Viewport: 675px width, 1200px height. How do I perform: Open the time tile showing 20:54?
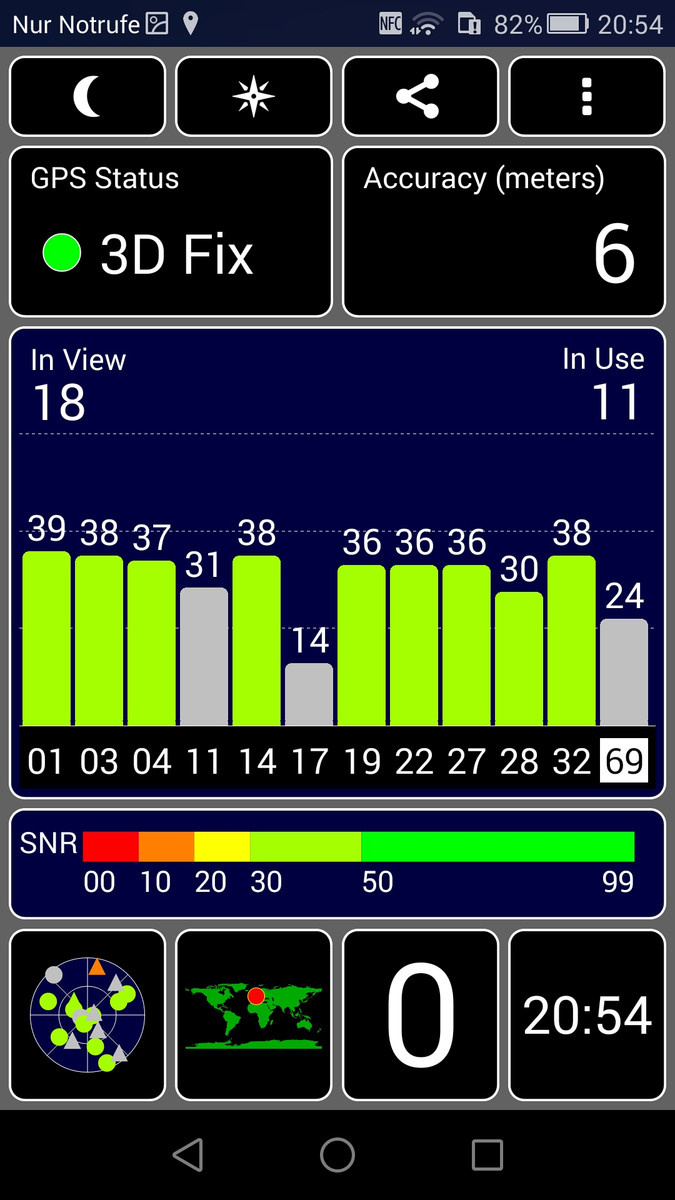coord(587,1015)
